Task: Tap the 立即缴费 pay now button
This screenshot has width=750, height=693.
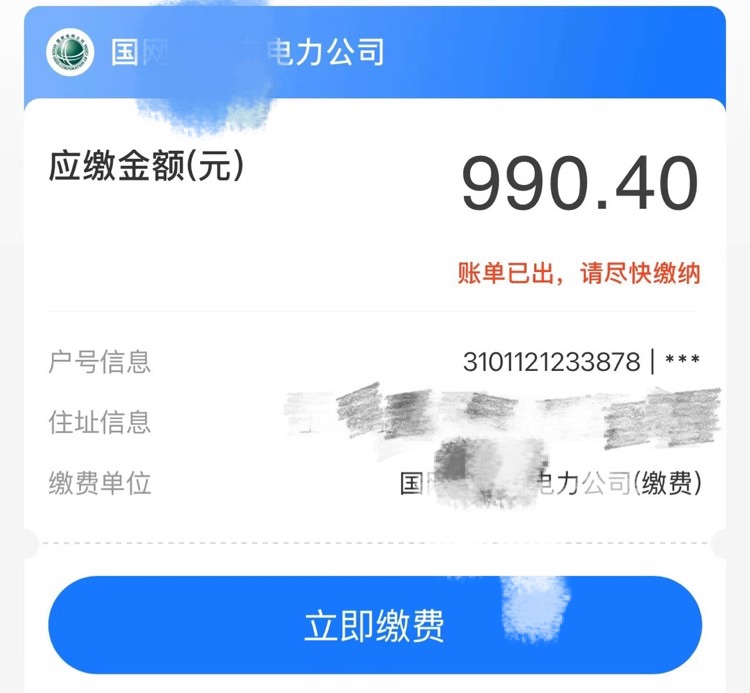Action: click(375, 626)
